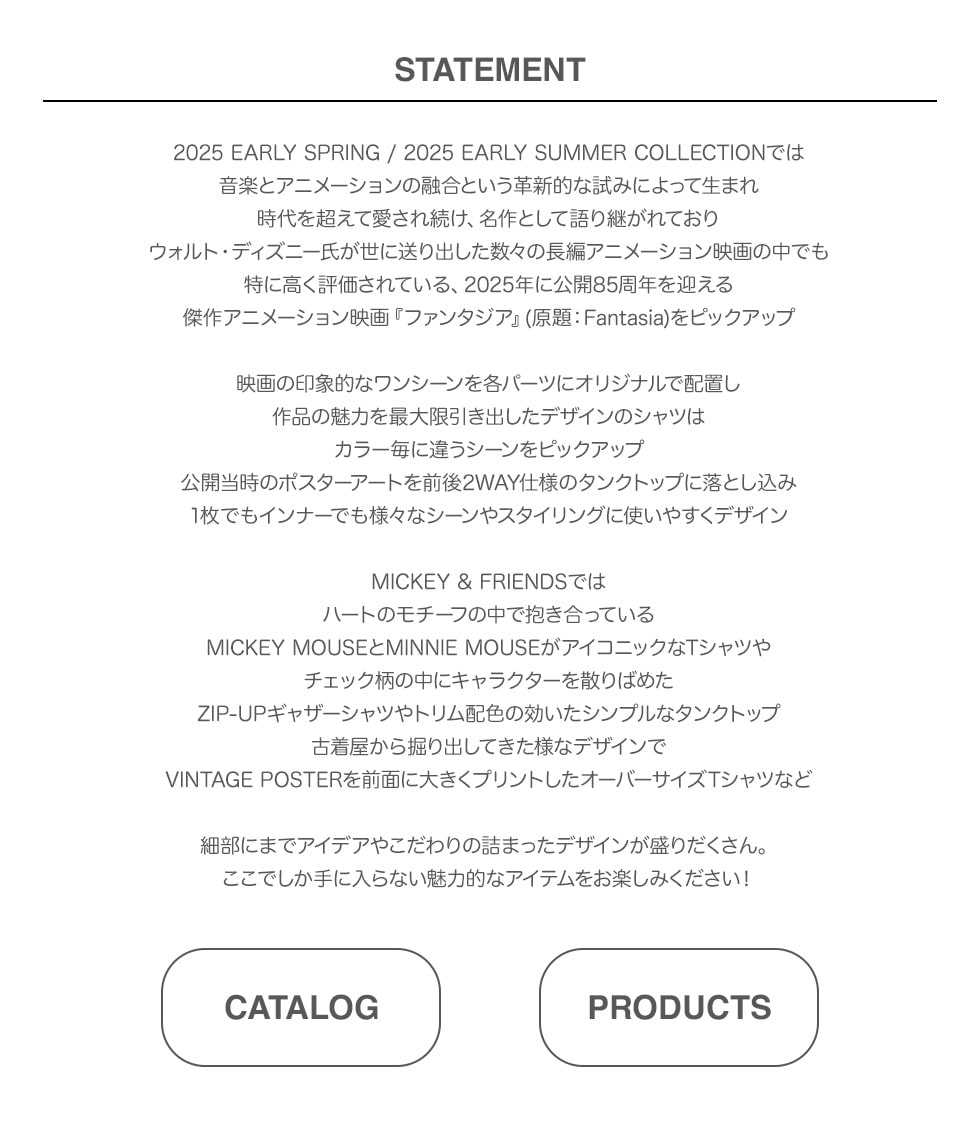Go to the PRODUCTS page

pyautogui.click(x=679, y=1007)
